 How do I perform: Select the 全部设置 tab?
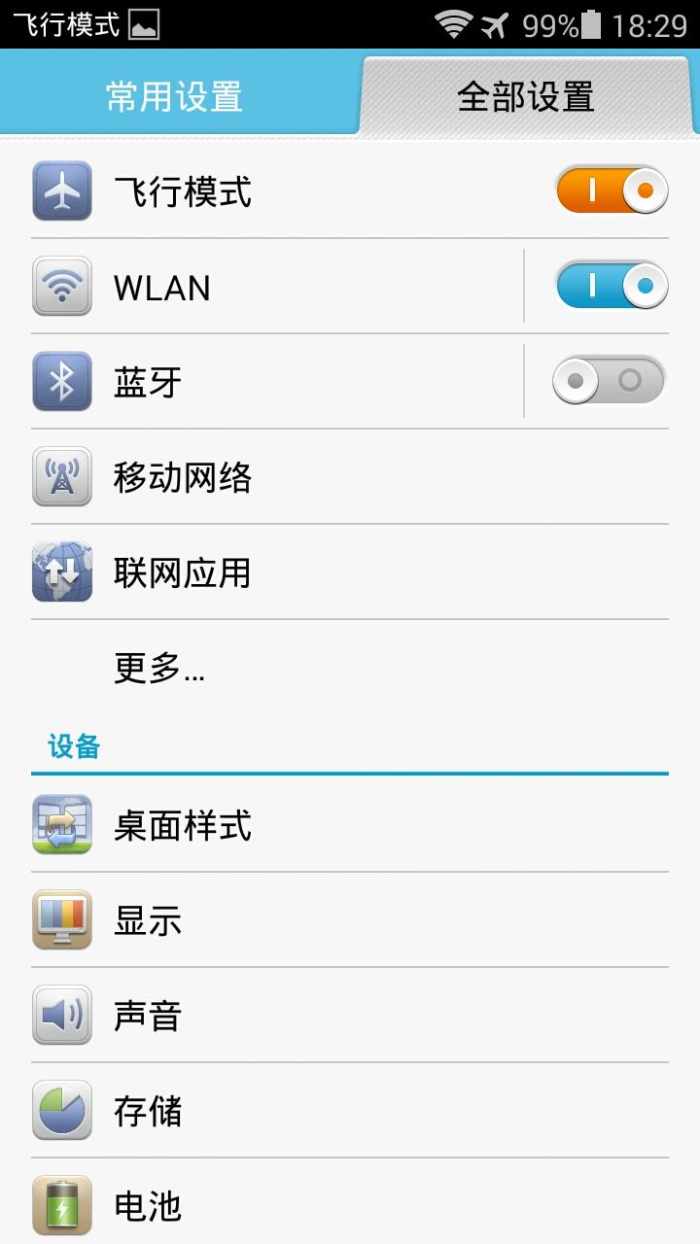pyautogui.click(x=526, y=97)
